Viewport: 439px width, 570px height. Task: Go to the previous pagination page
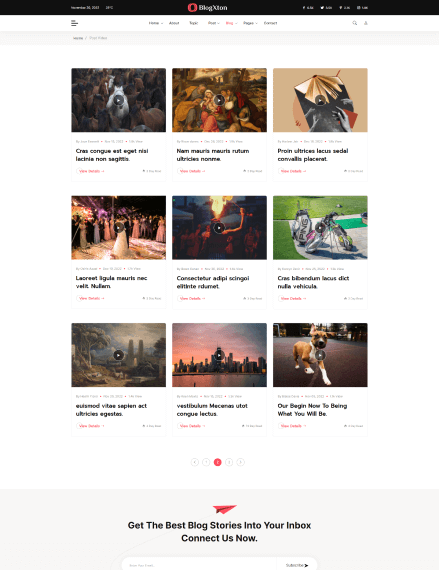tap(195, 462)
